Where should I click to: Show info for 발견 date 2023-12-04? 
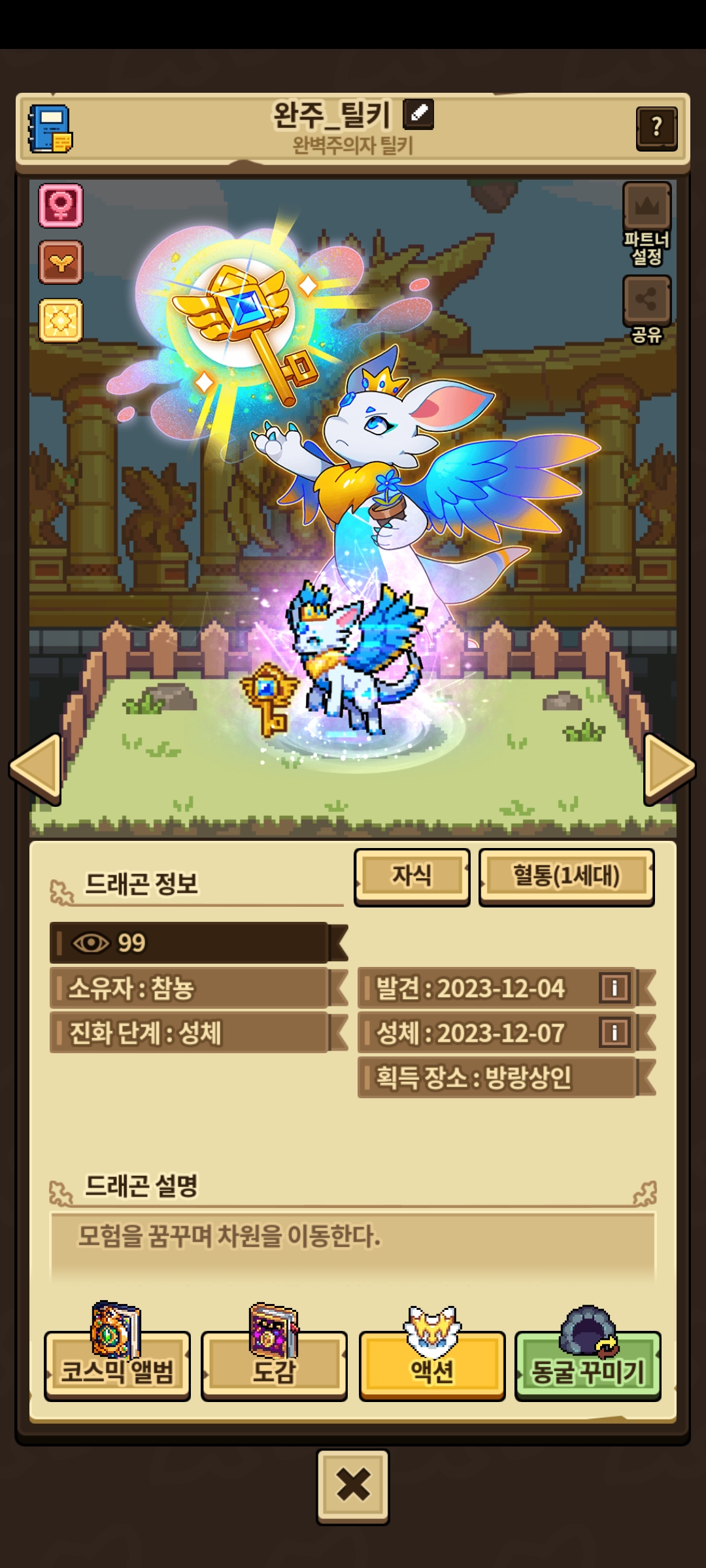tap(614, 988)
